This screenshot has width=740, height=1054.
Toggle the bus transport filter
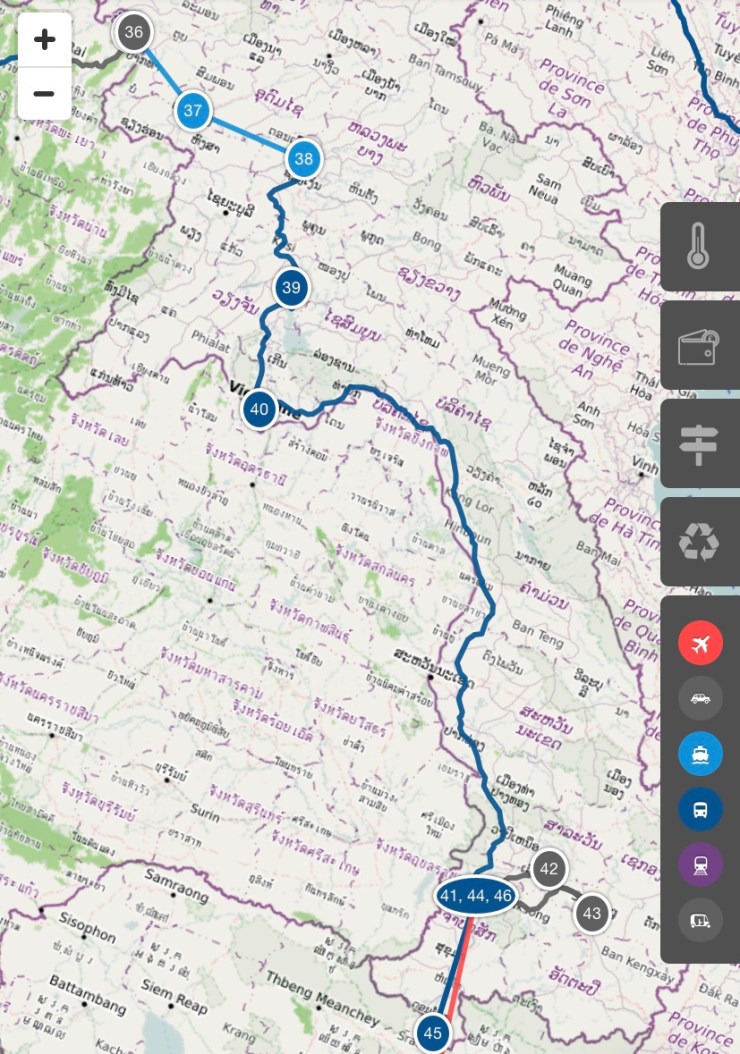point(700,809)
